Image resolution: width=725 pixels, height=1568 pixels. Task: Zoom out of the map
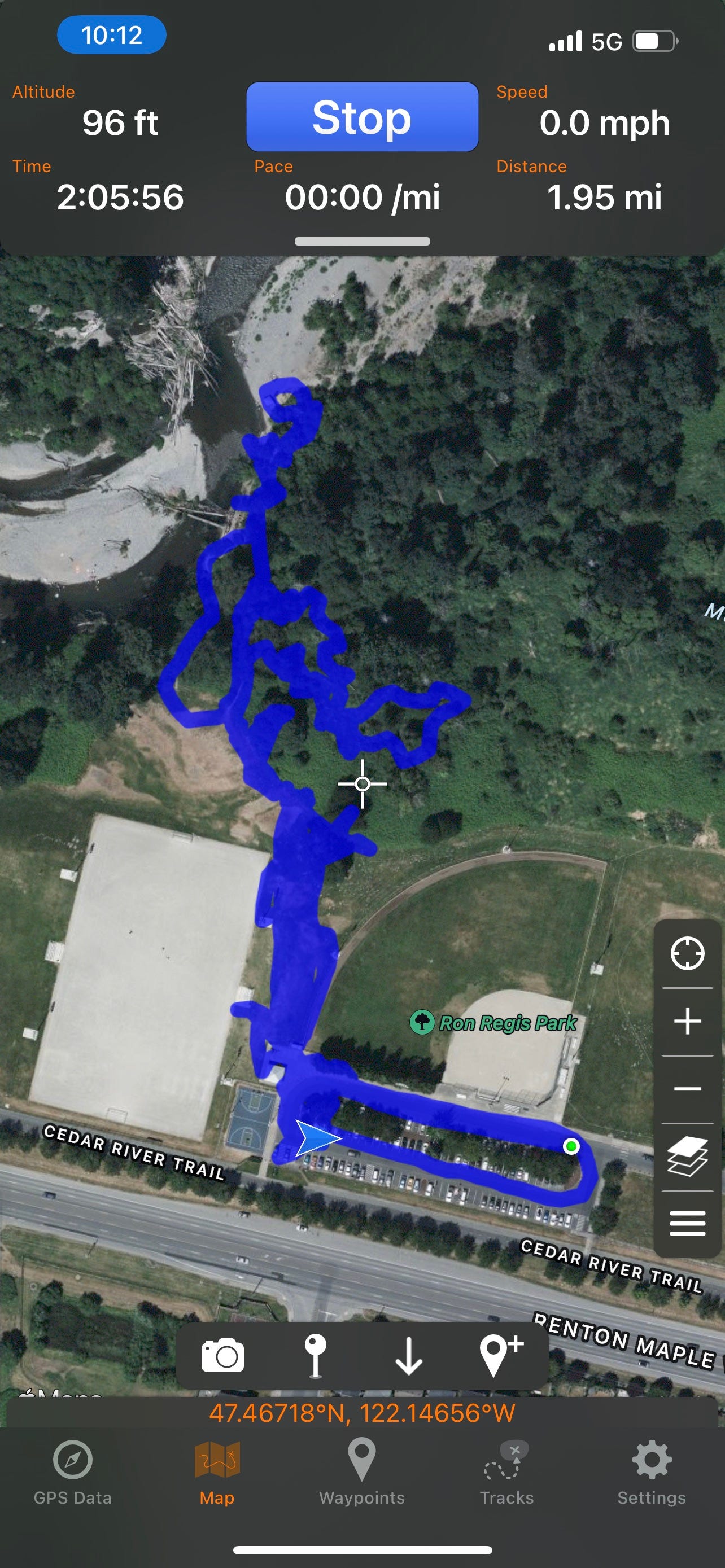tap(687, 1088)
